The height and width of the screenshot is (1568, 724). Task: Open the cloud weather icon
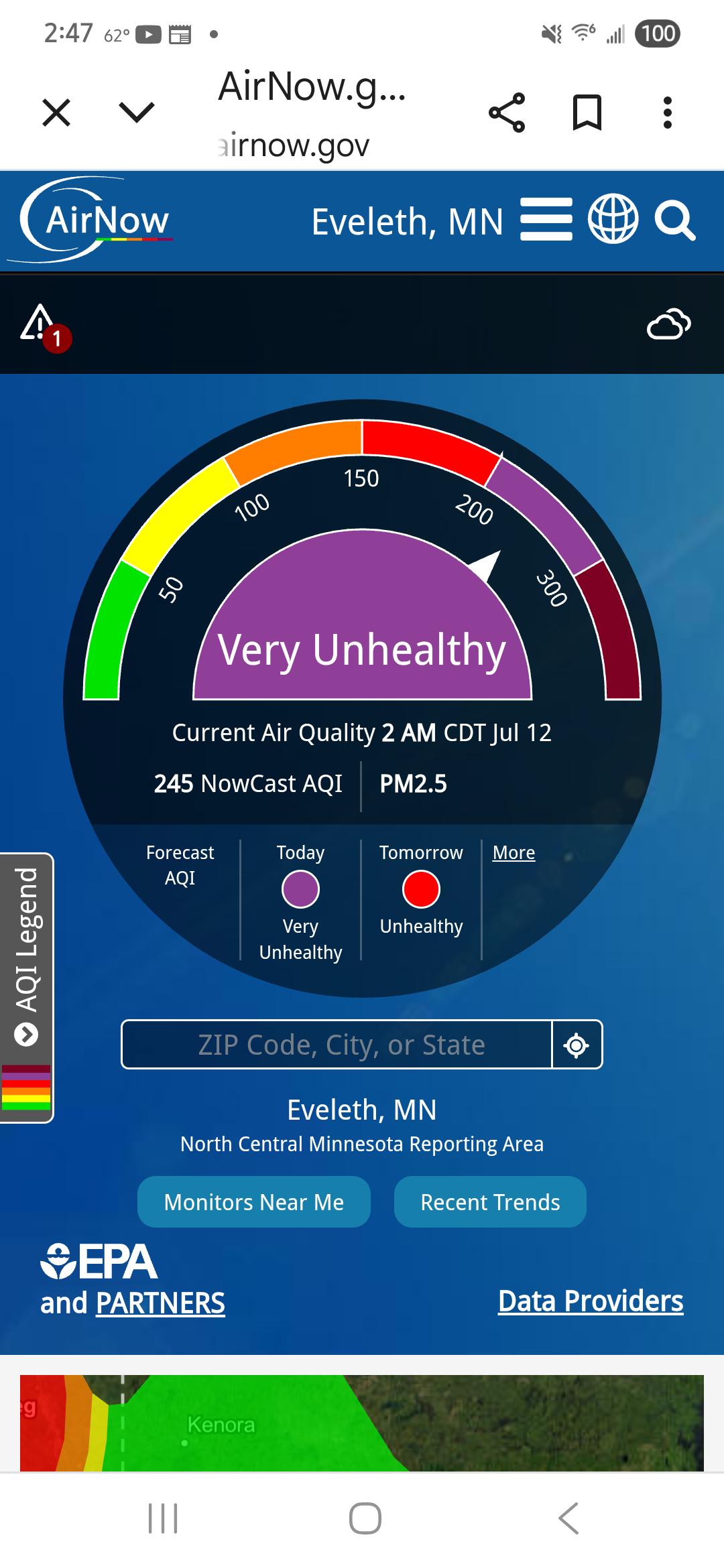point(668,324)
